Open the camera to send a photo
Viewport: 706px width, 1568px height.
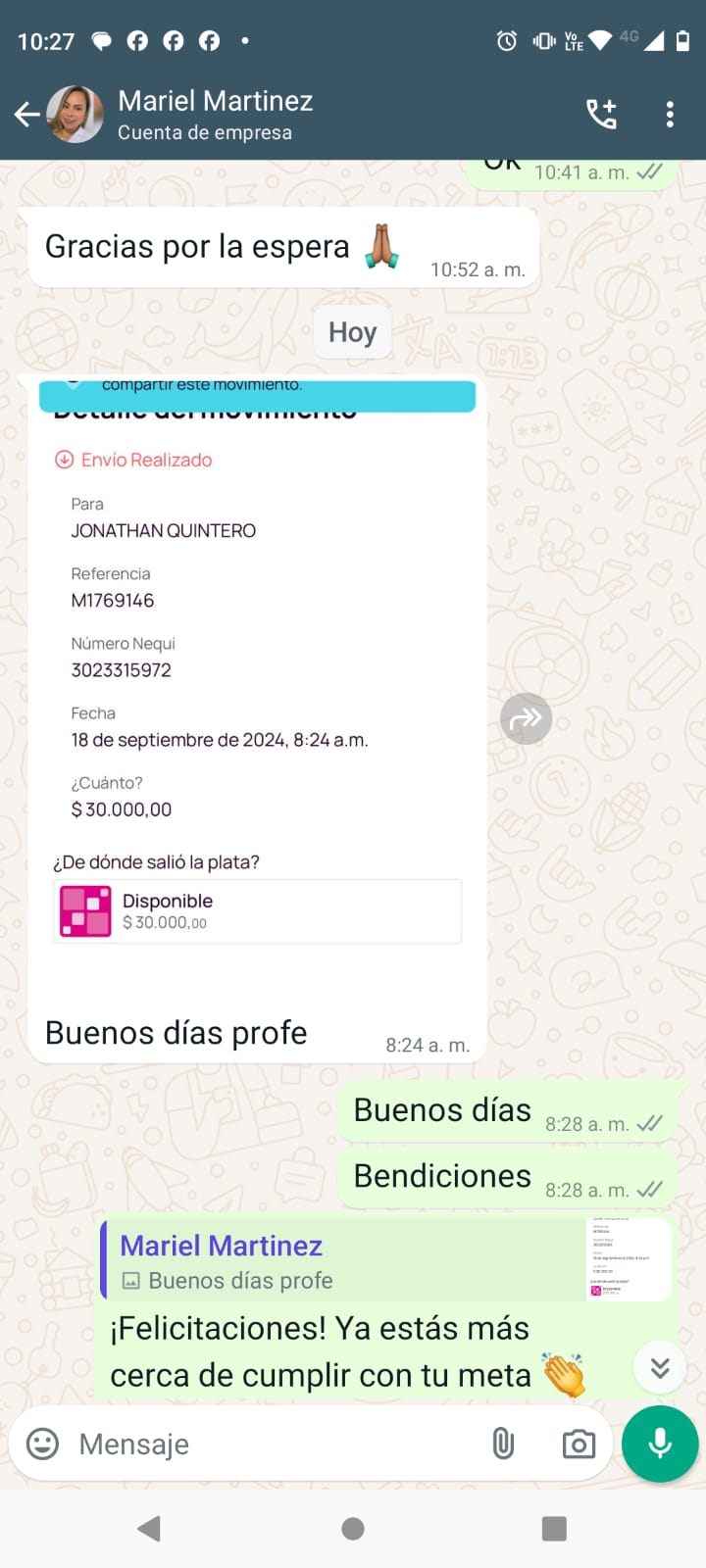click(579, 1444)
